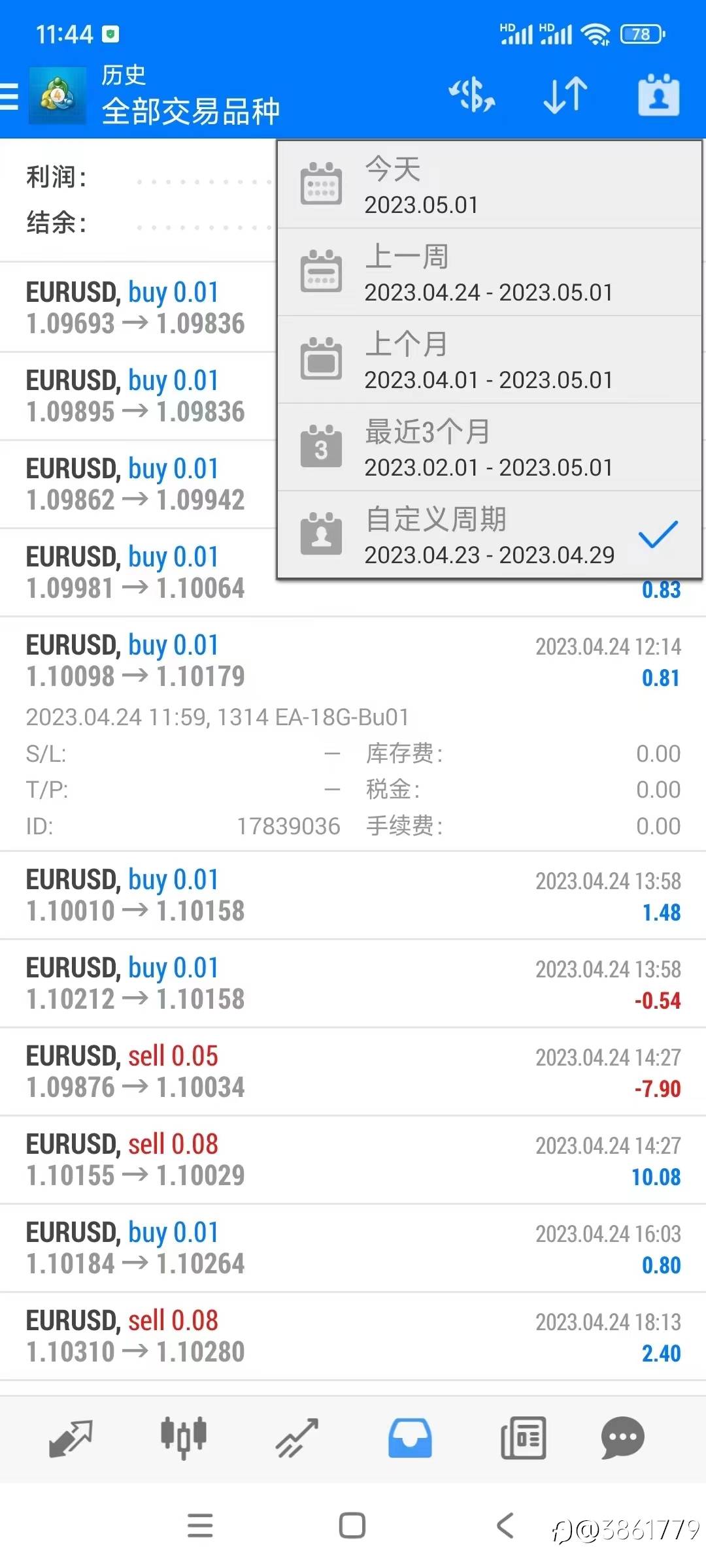Choose 上一周 date range
The height and width of the screenshot is (1568, 706).
[x=489, y=273]
